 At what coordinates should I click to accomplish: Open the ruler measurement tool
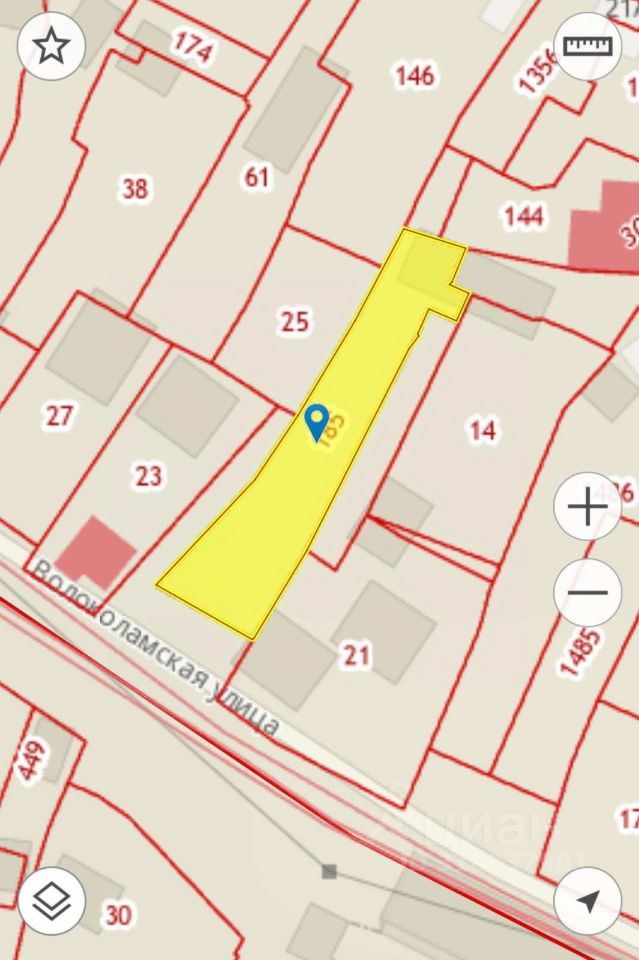click(x=587, y=47)
